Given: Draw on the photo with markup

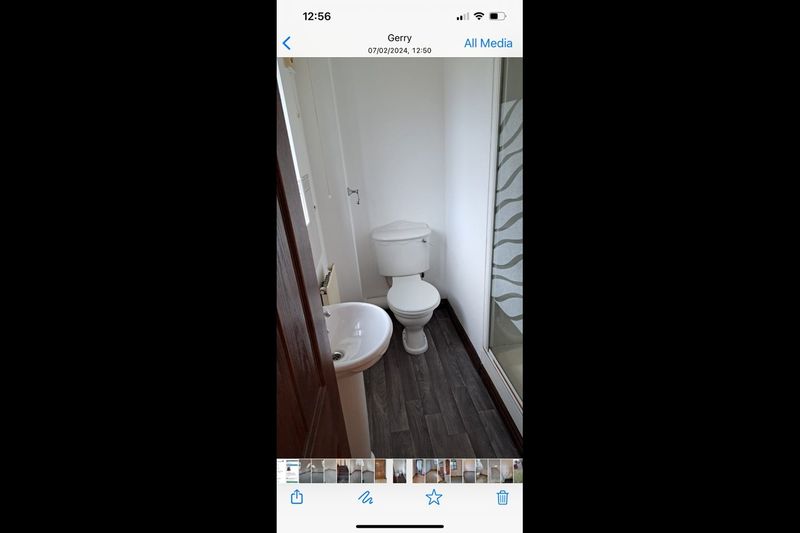Looking at the screenshot, I should click(x=366, y=497).
